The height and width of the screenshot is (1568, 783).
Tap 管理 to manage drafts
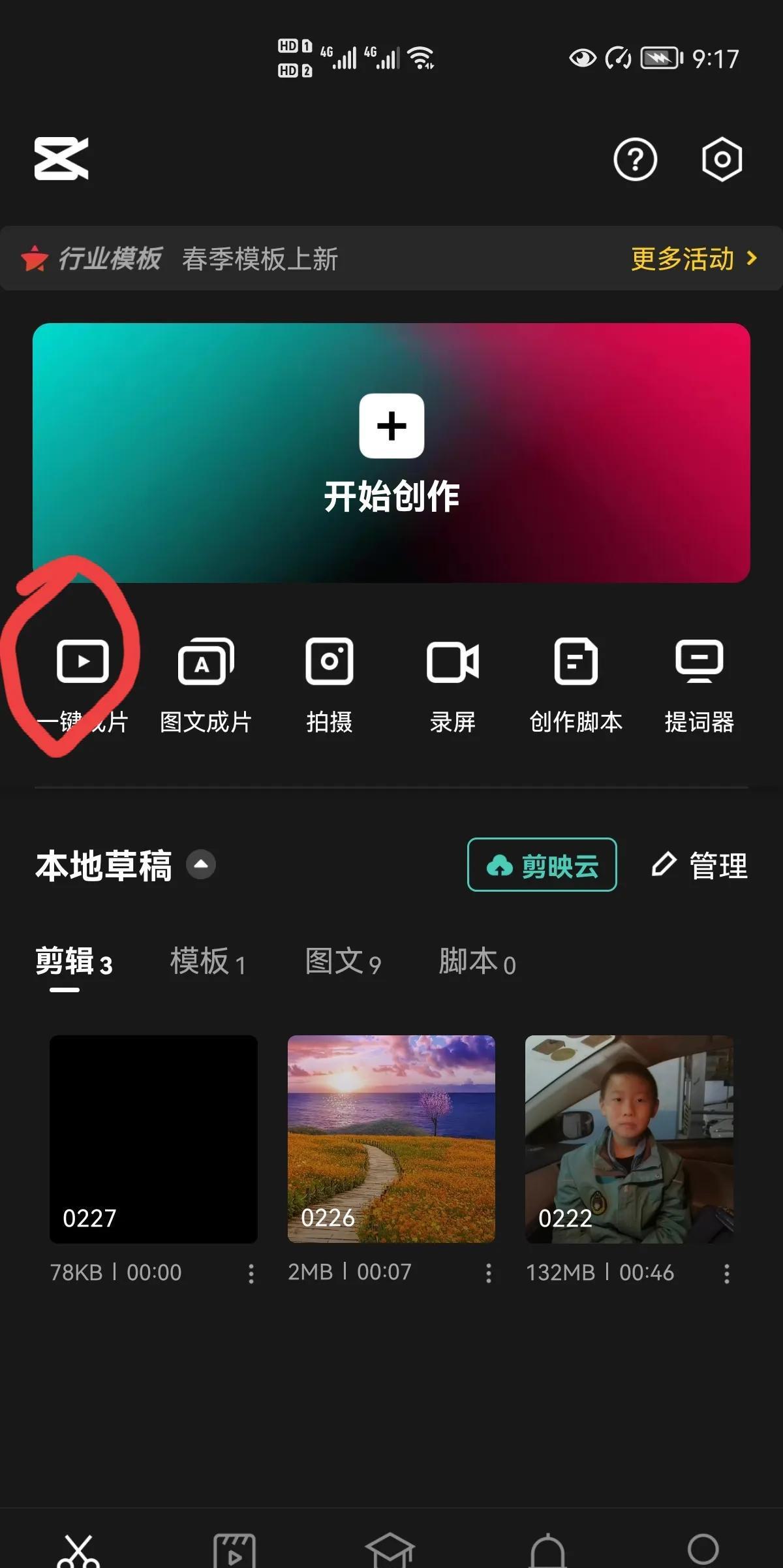(x=700, y=866)
